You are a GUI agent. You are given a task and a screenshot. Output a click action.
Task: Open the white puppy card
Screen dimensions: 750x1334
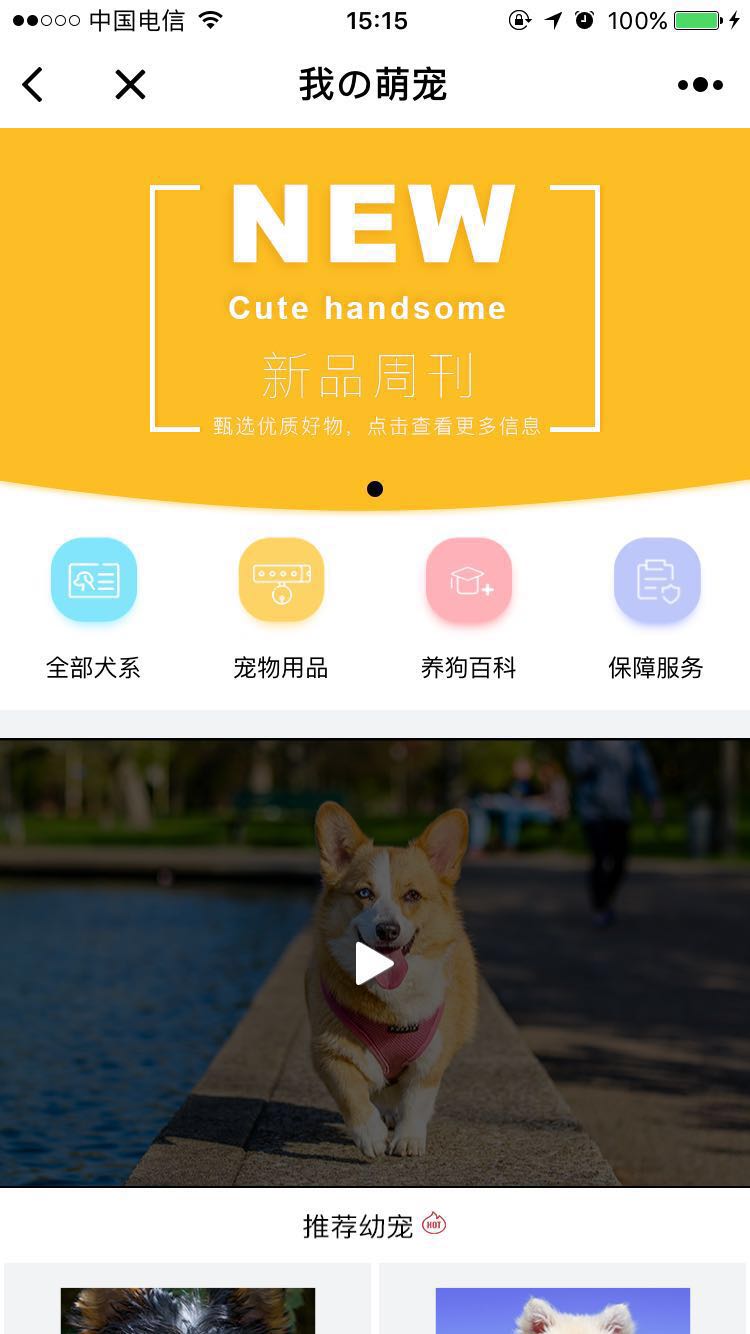(563, 1305)
